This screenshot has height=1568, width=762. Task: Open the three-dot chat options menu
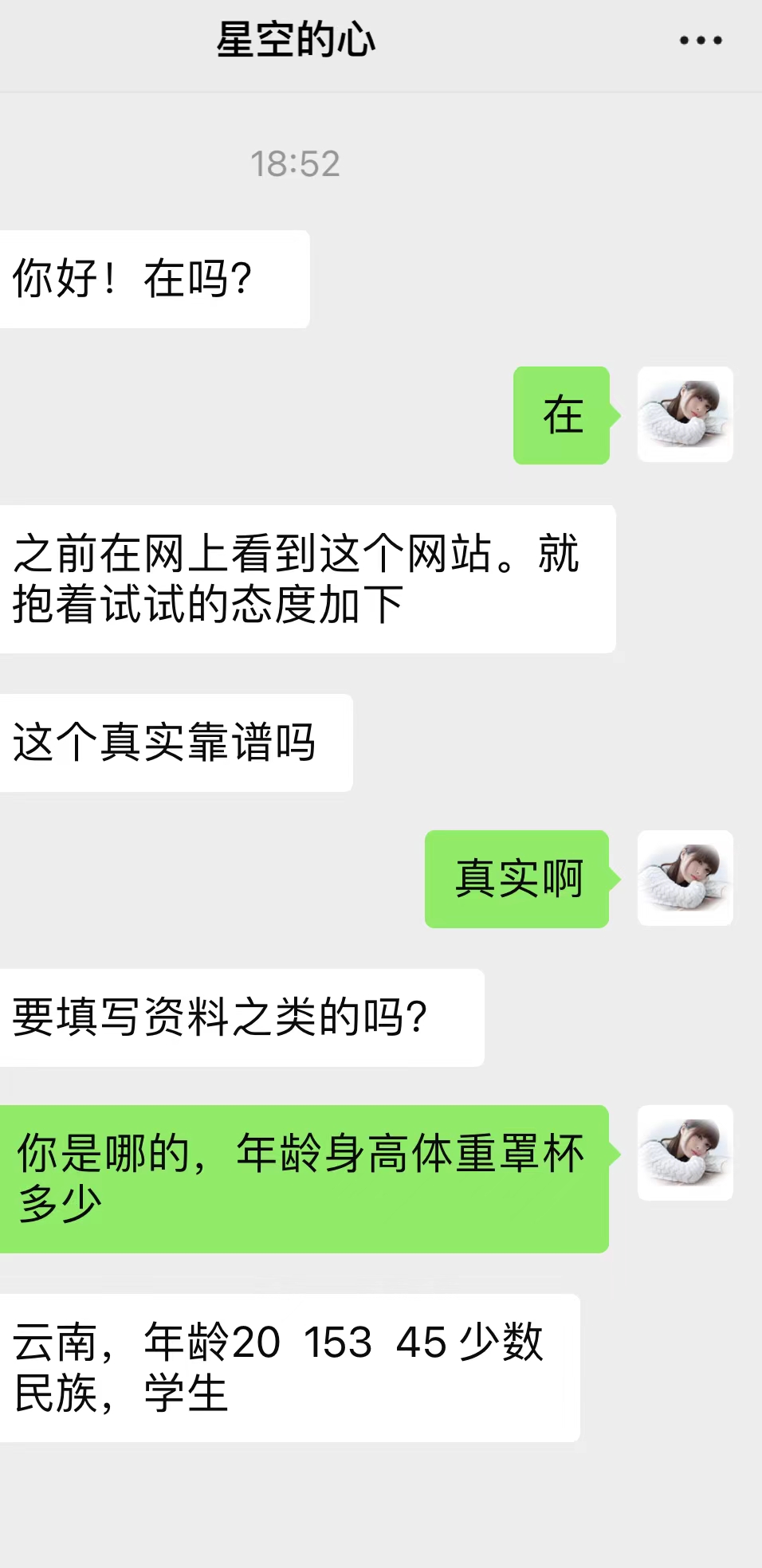[x=701, y=40]
